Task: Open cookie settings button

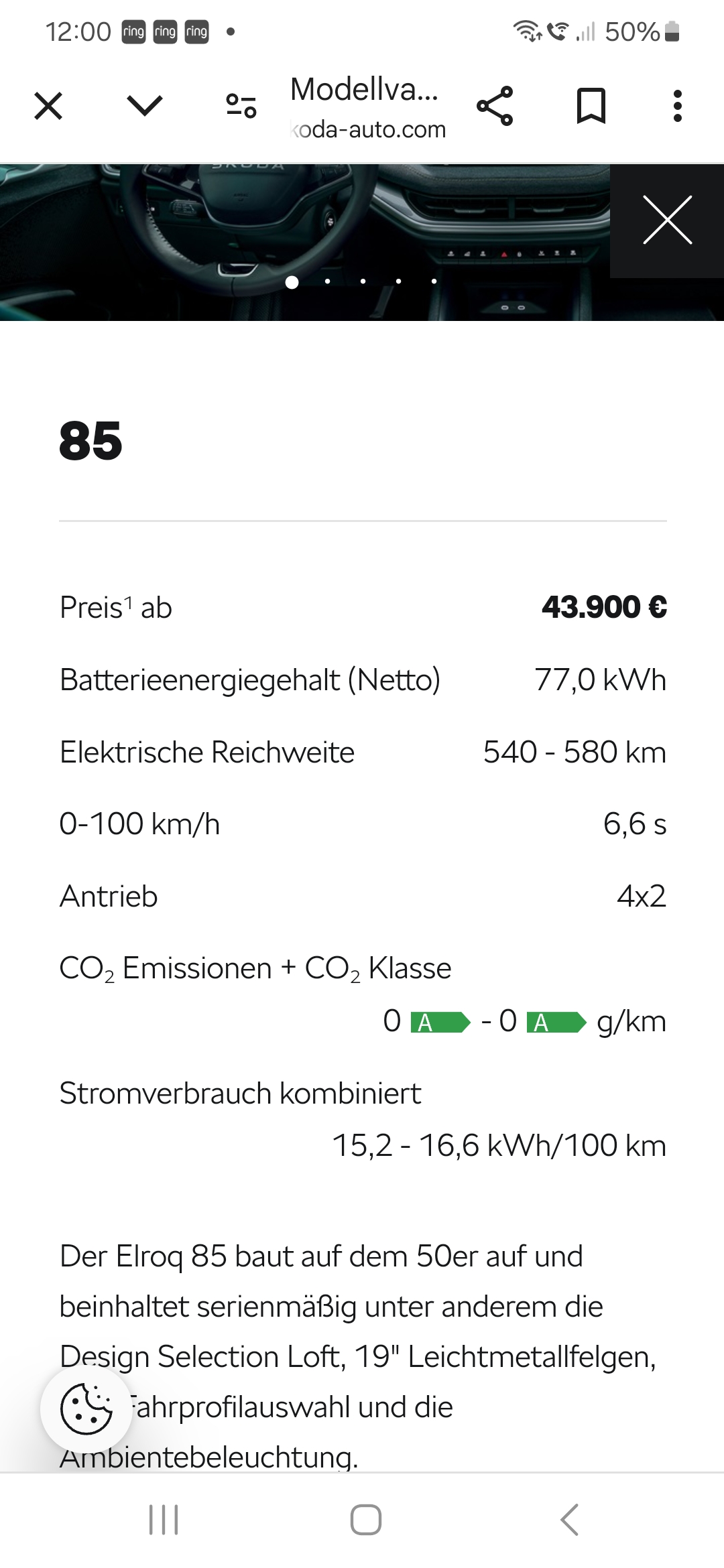Action: 86,1409
